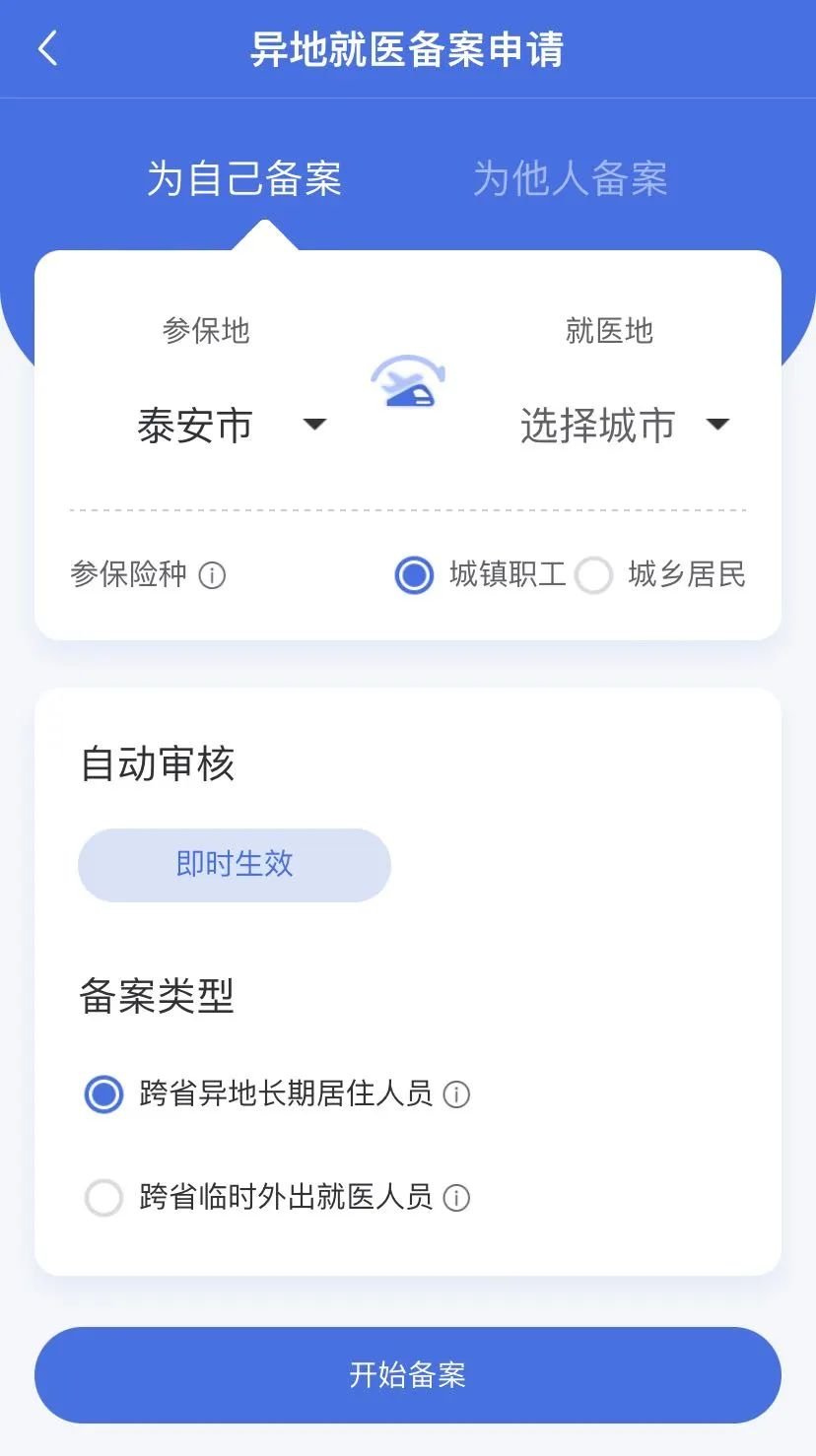The width and height of the screenshot is (816, 1456).
Task: Select the 为自己备案 tab
Action: (243, 179)
